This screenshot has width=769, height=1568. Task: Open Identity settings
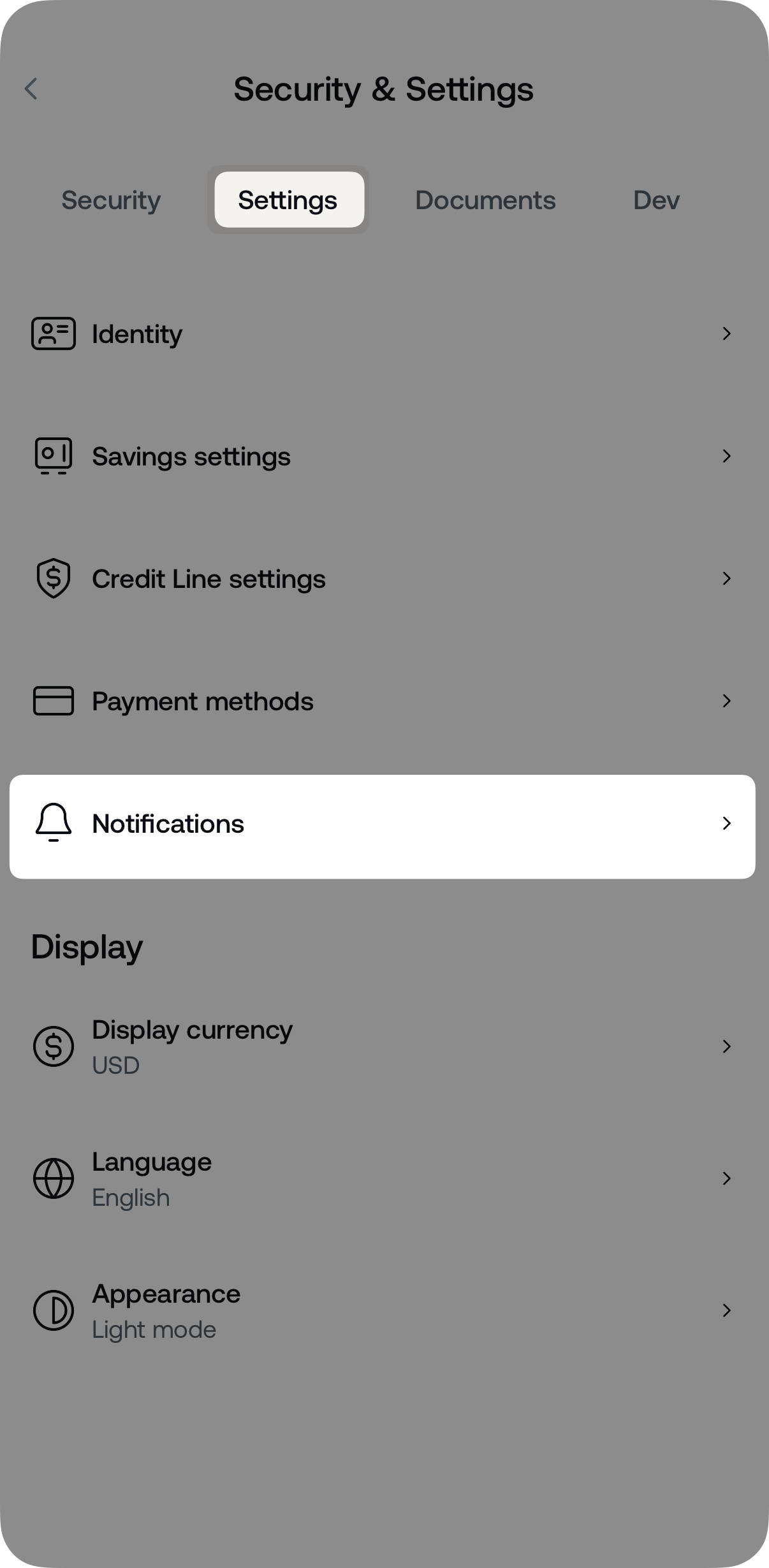point(383,333)
